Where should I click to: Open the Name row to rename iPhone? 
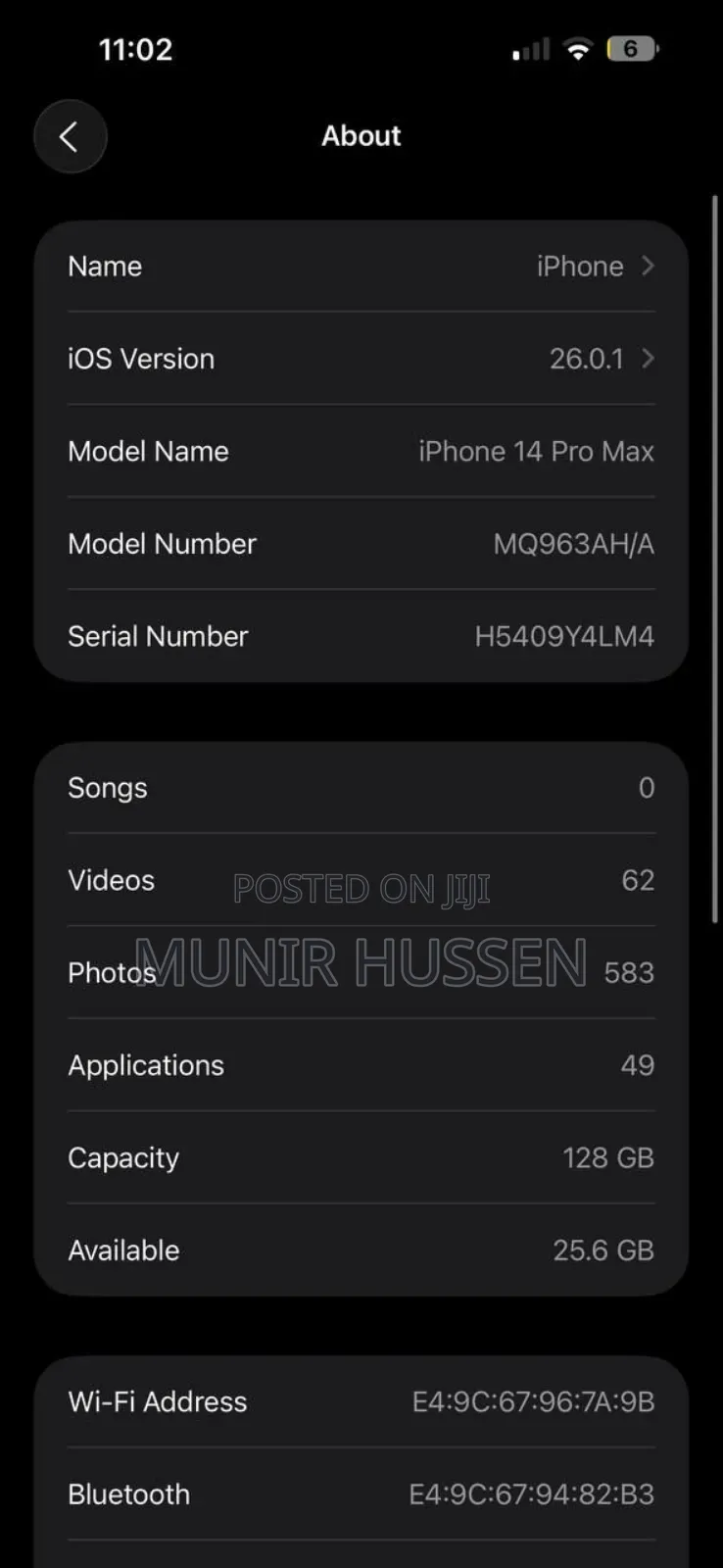click(x=361, y=267)
